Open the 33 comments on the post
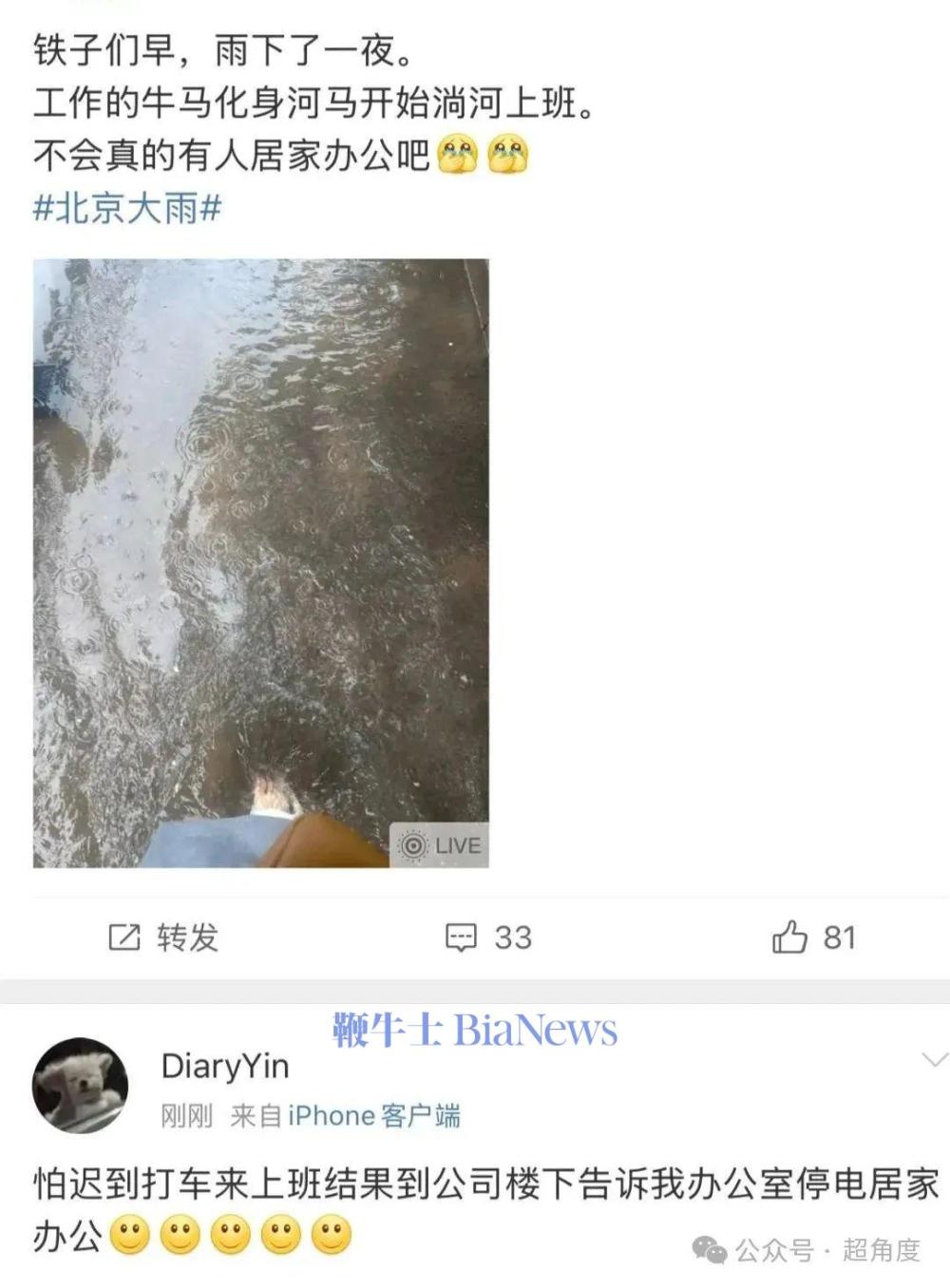 488,938
